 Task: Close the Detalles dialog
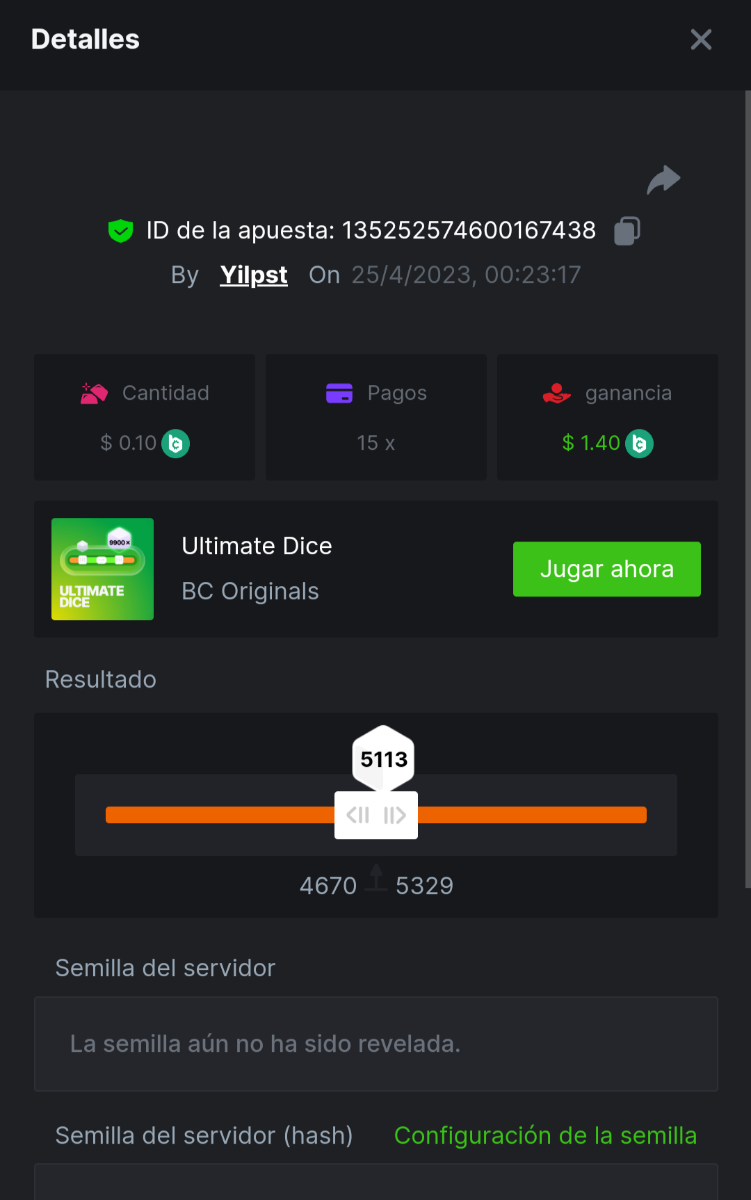pos(701,40)
